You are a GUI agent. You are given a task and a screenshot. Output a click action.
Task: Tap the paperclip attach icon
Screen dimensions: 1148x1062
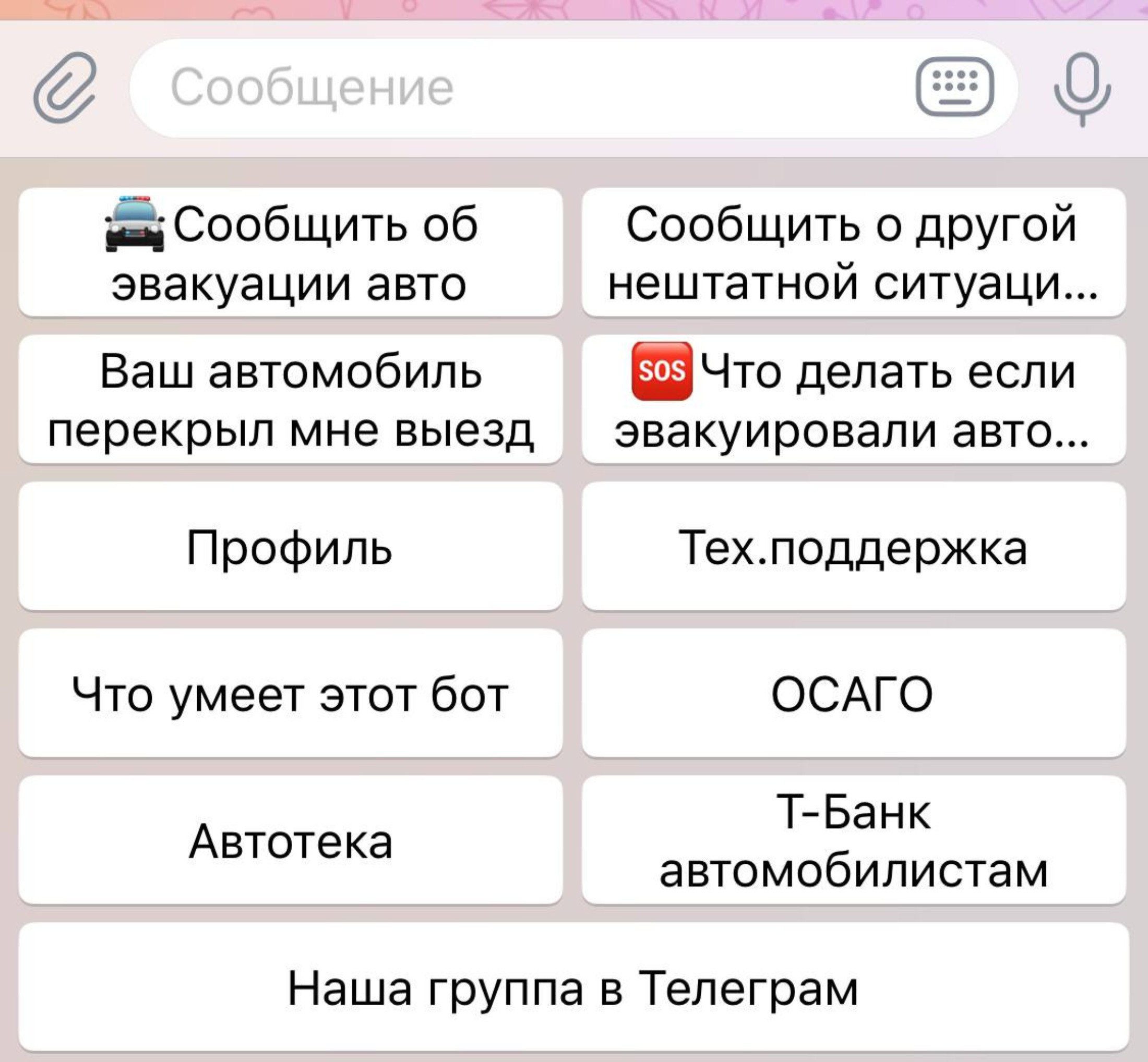coord(65,87)
